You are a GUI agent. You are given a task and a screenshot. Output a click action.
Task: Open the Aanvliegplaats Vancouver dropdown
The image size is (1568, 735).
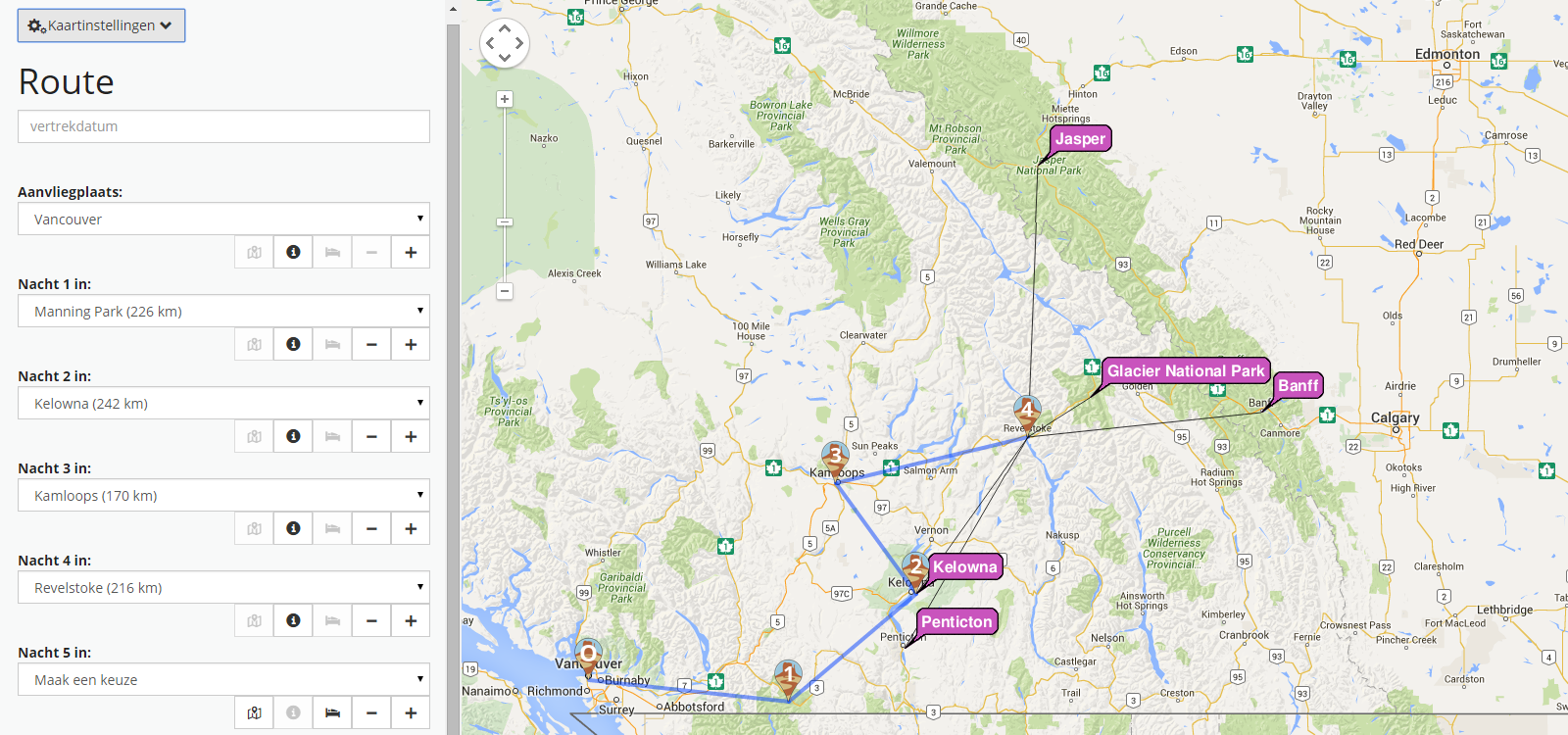[x=223, y=219]
